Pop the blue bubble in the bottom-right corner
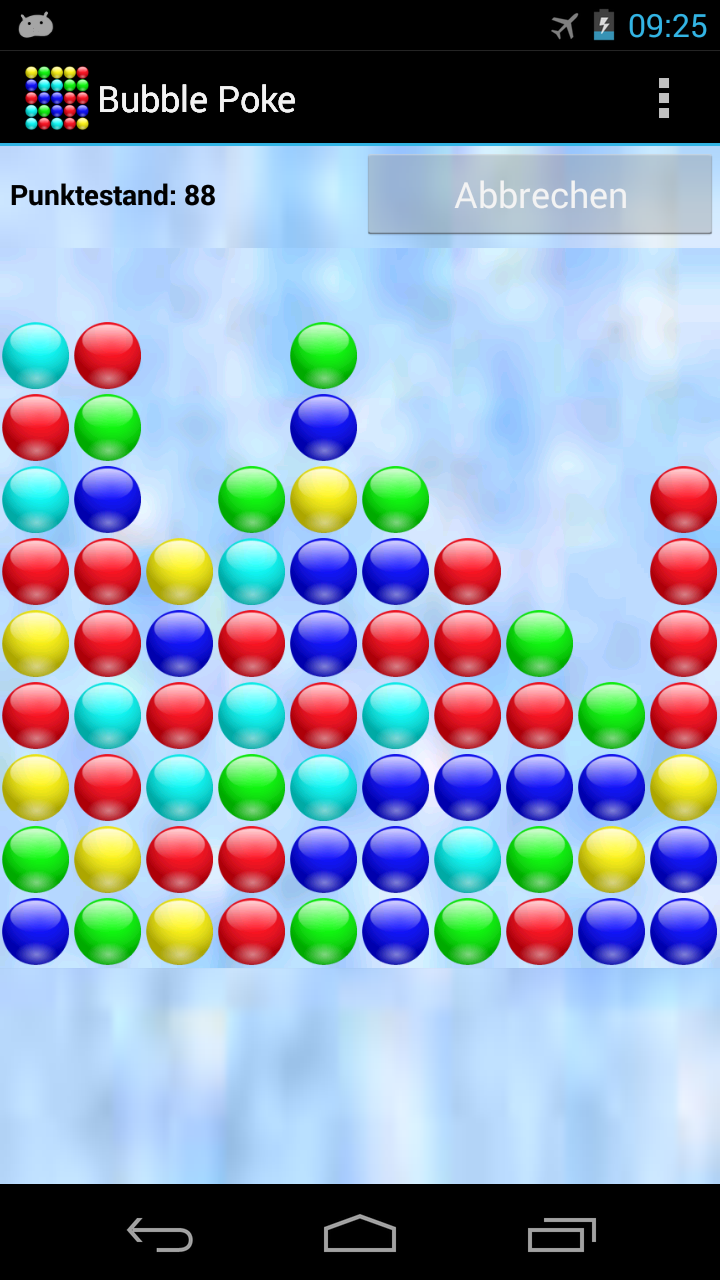The image size is (720, 1280). point(684,931)
